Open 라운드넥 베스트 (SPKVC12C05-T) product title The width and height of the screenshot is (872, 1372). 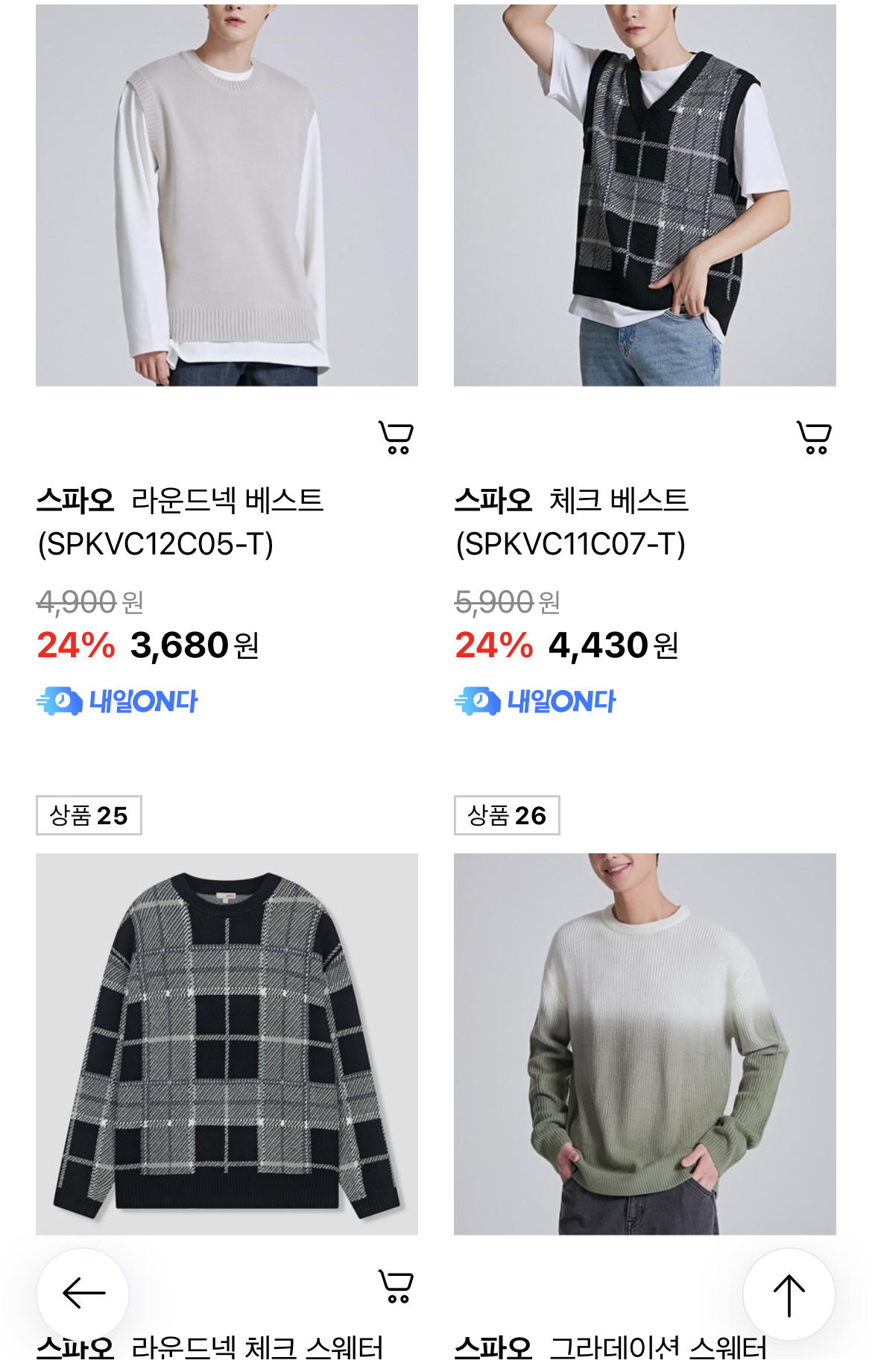(180, 522)
